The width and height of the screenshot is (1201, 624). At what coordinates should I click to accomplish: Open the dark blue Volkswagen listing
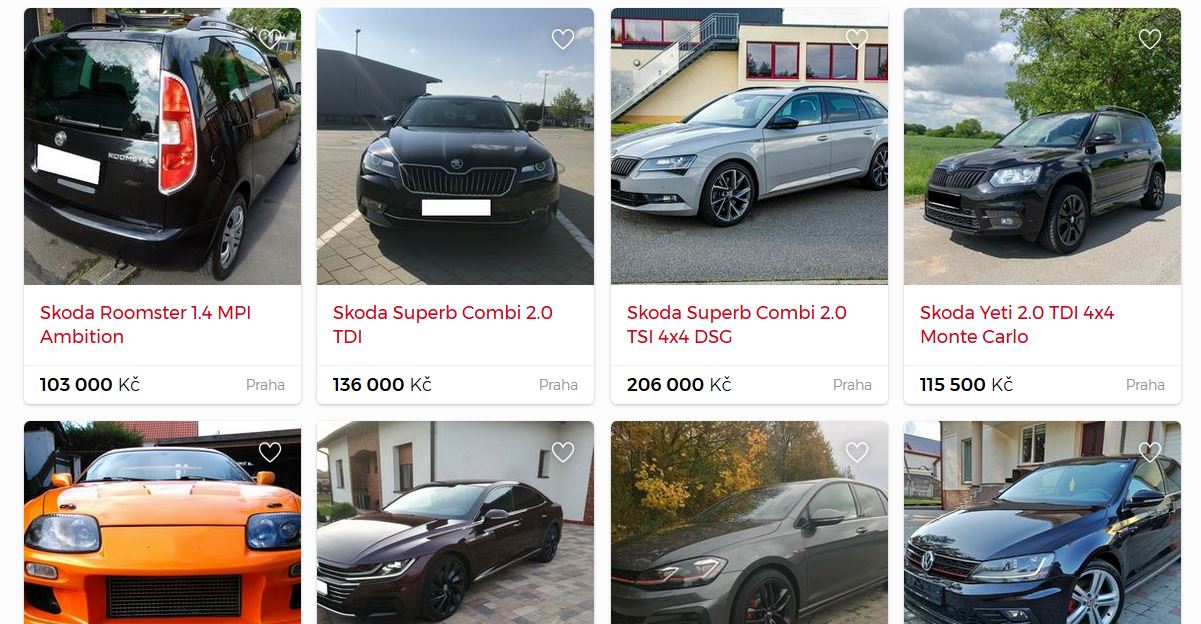pyautogui.click(x=1042, y=540)
